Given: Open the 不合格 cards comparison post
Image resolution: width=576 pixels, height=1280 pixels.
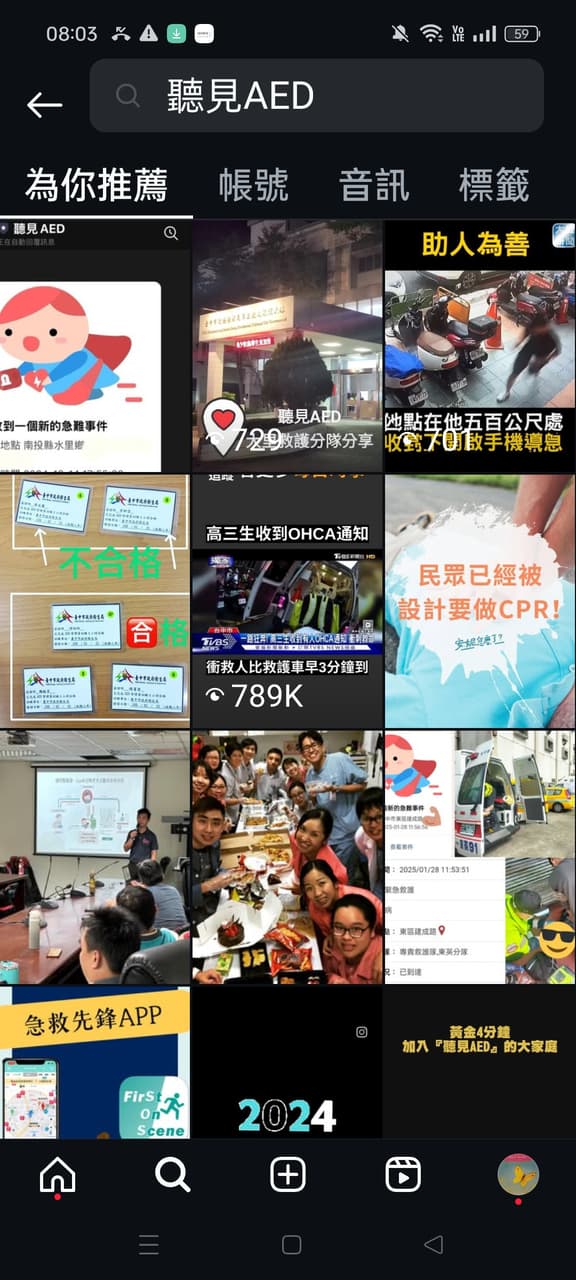Looking at the screenshot, I should click(95, 601).
